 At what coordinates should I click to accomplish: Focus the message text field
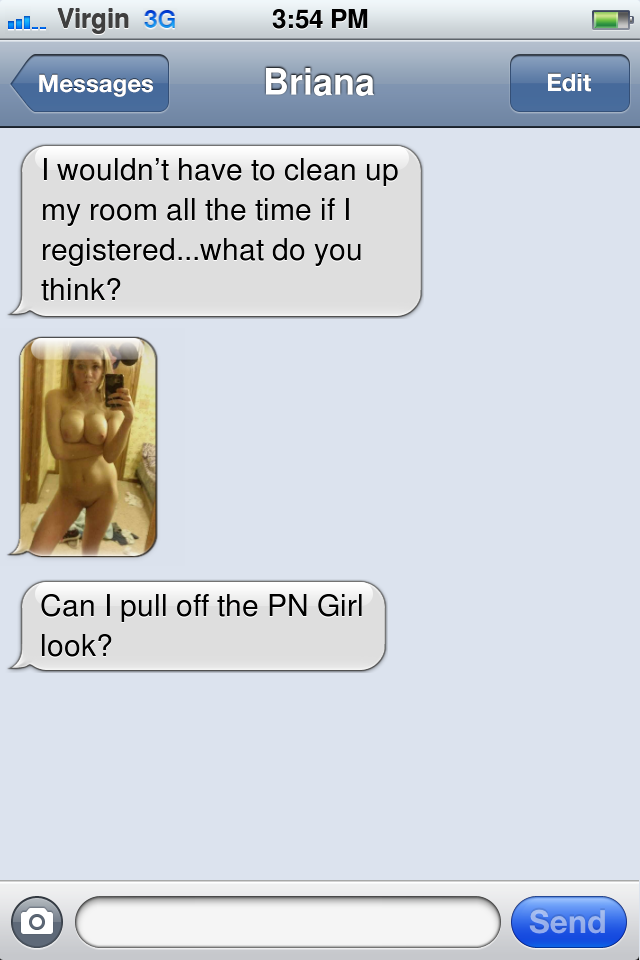[287, 921]
